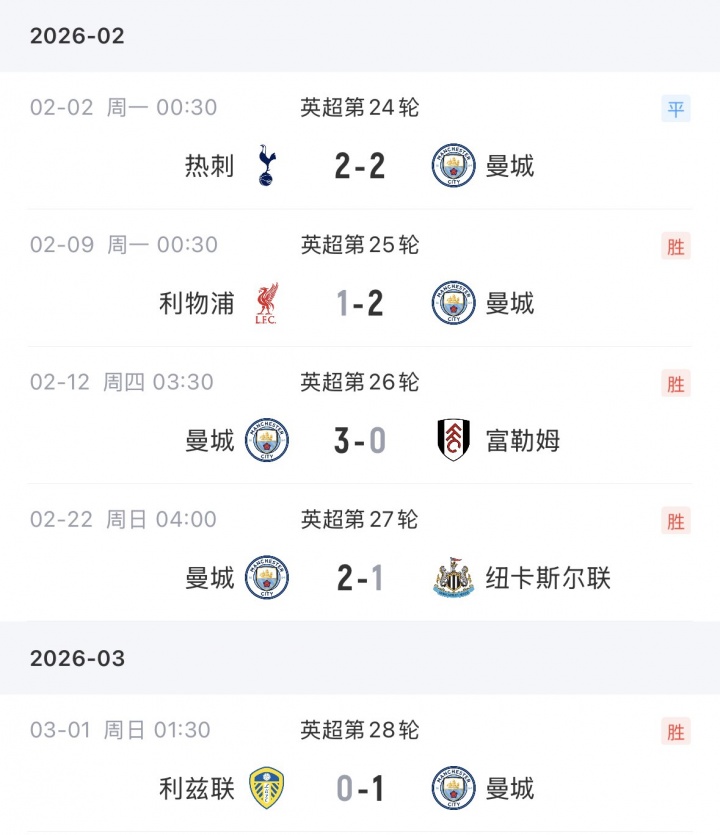Open the 曼城 vs 纽卡斯尔联 match row
The width and height of the screenshot is (720, 835).
tap(360, 578)
